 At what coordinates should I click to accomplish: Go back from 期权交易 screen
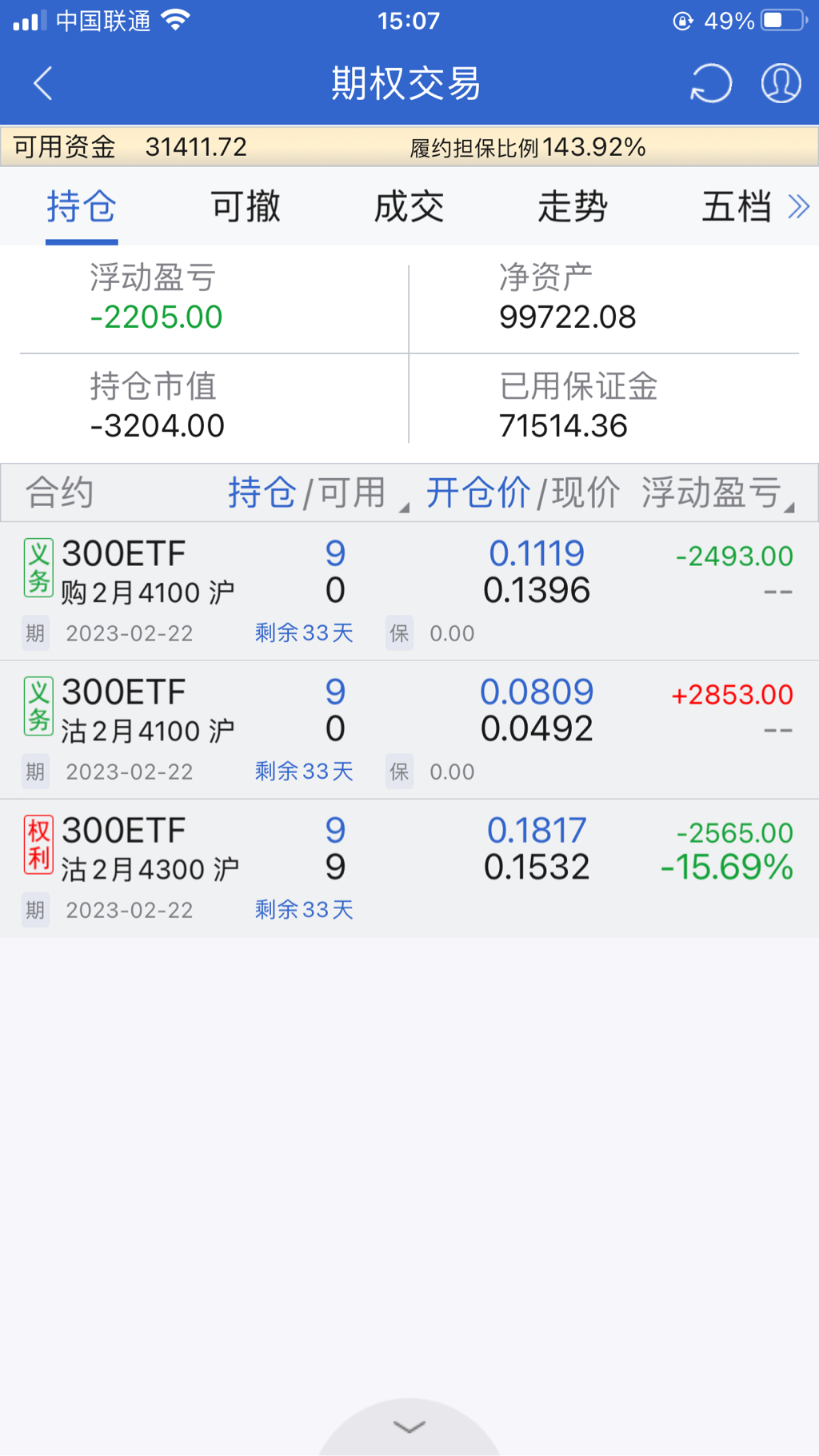pyautogui.click(x=43, y=83)
